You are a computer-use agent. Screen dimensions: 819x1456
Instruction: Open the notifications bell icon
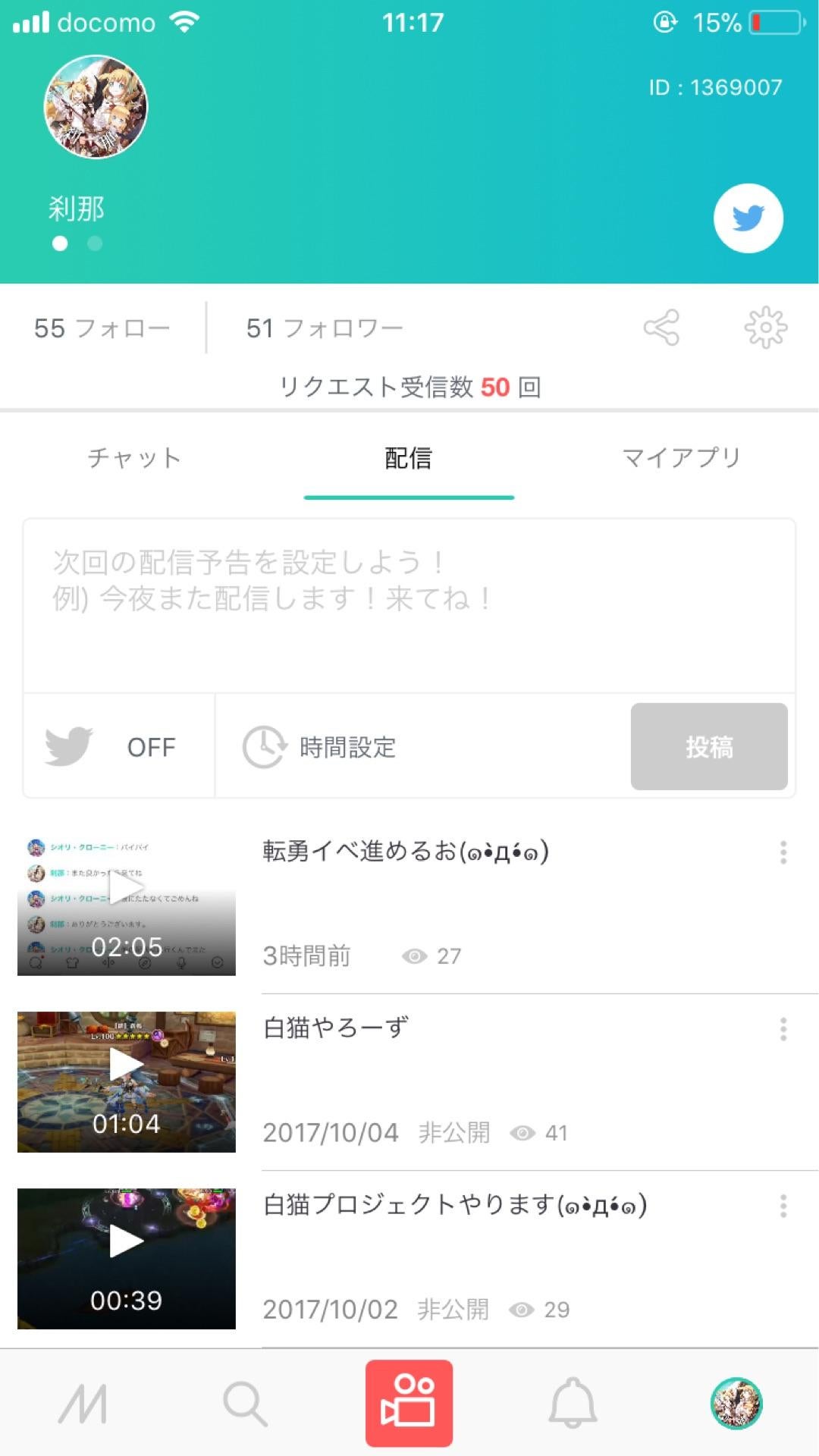pos(573,1401)
